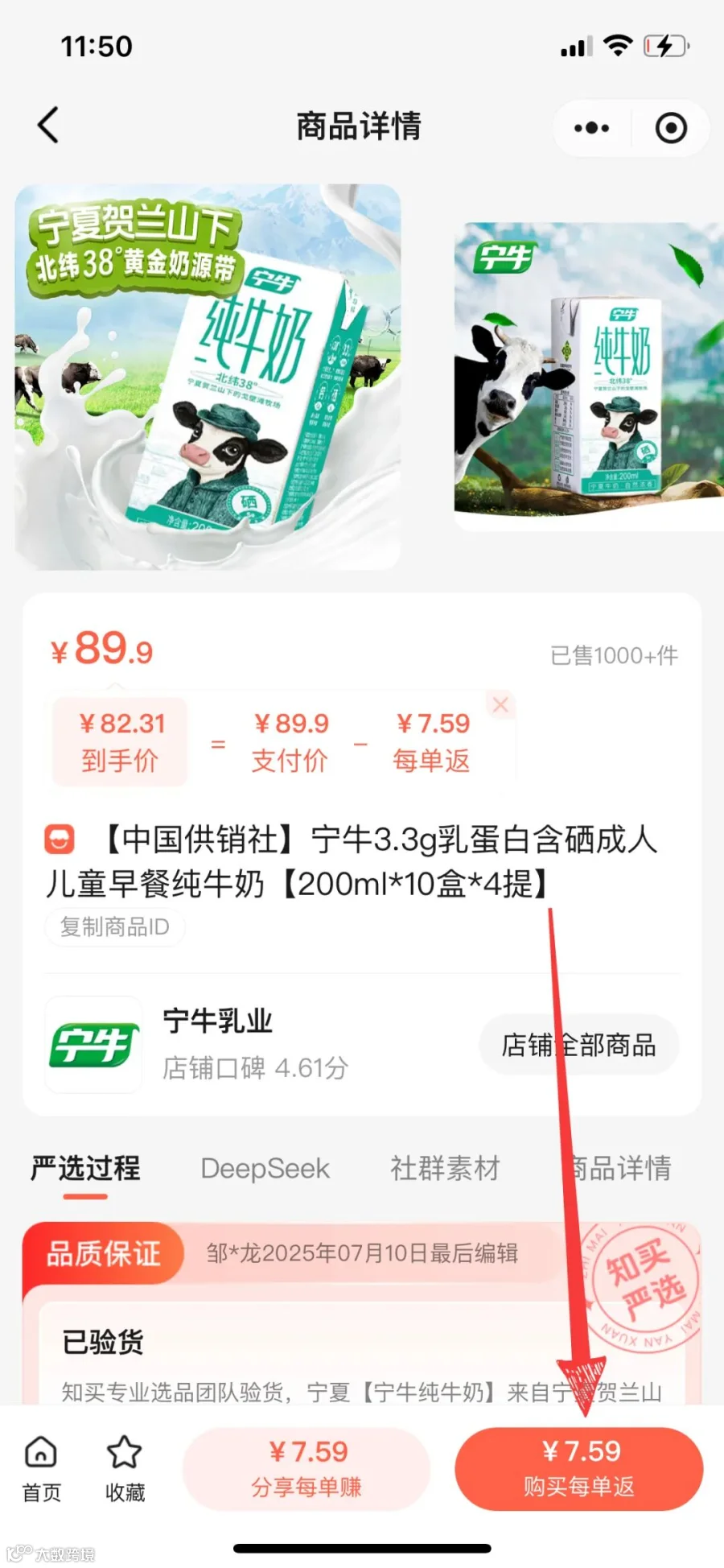Go back using the back arrow
724x1568 pixels.
click(x=48, y=126)
